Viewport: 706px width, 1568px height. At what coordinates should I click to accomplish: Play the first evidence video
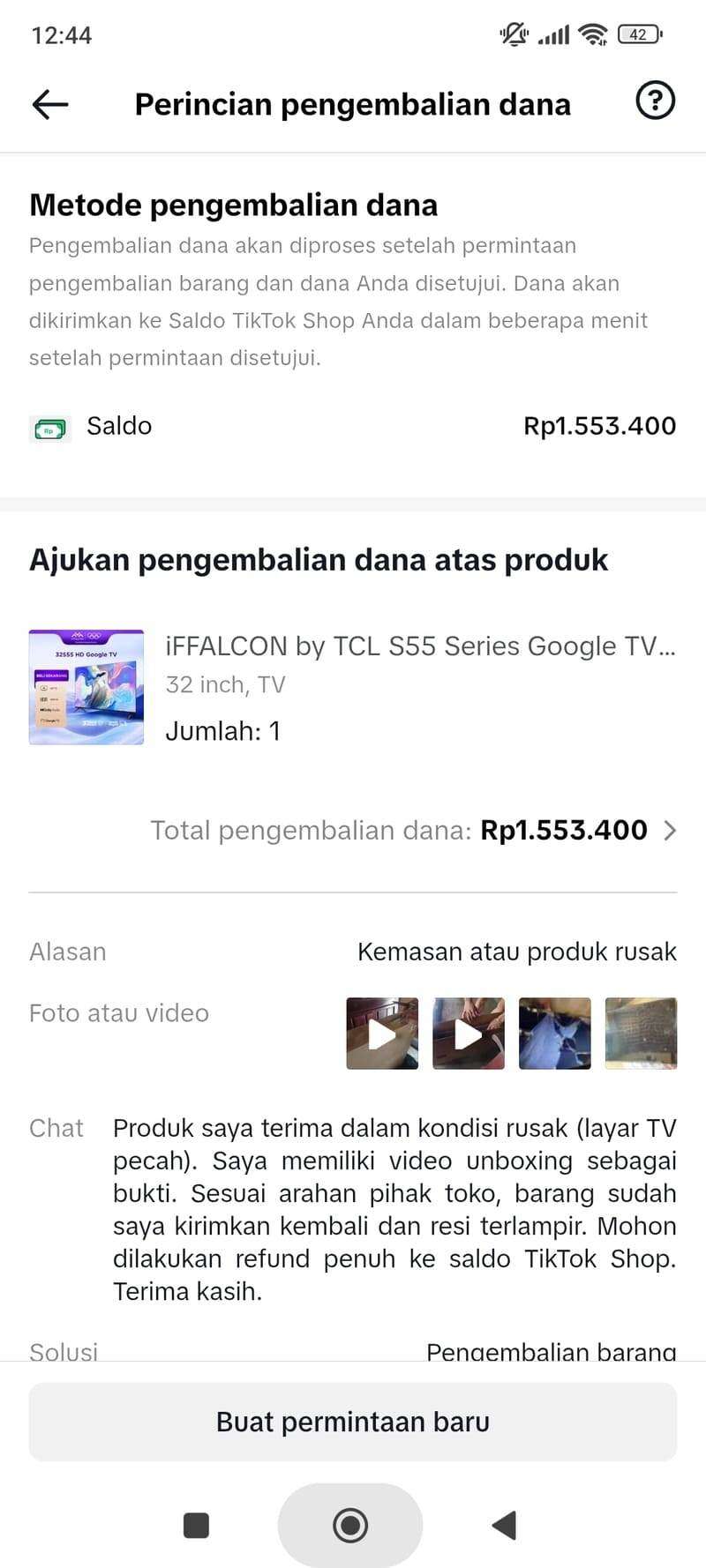pos(382,1034)
